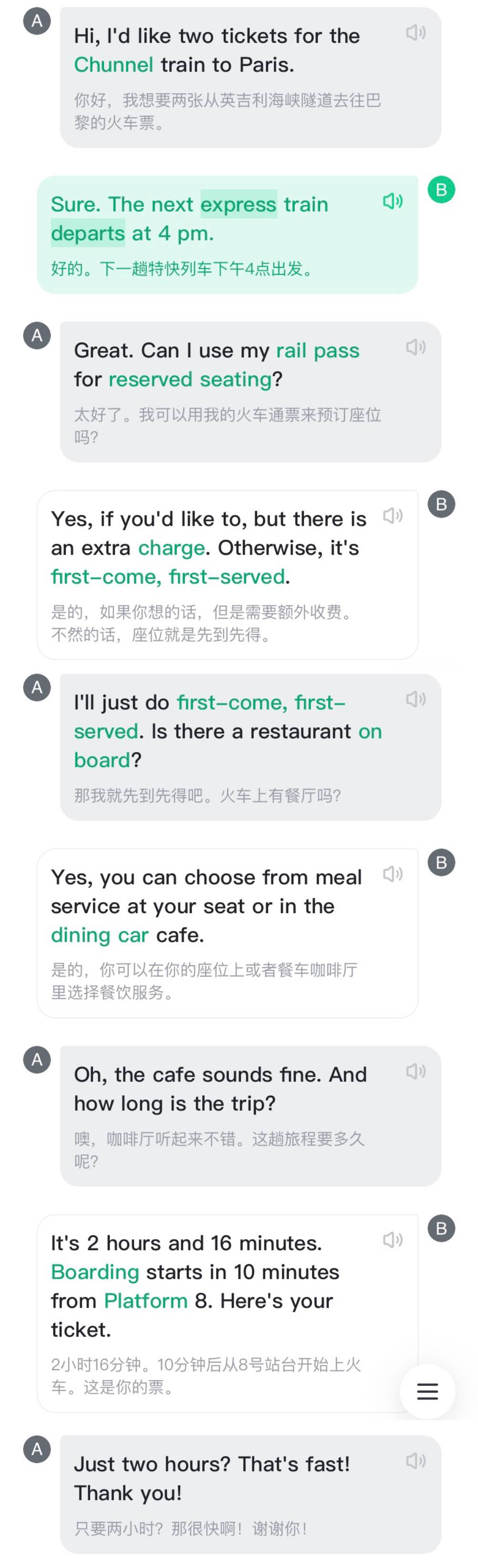Look up the highlighted phrase "rail pass"
The image size is (478, 1568).
point(317,351)
